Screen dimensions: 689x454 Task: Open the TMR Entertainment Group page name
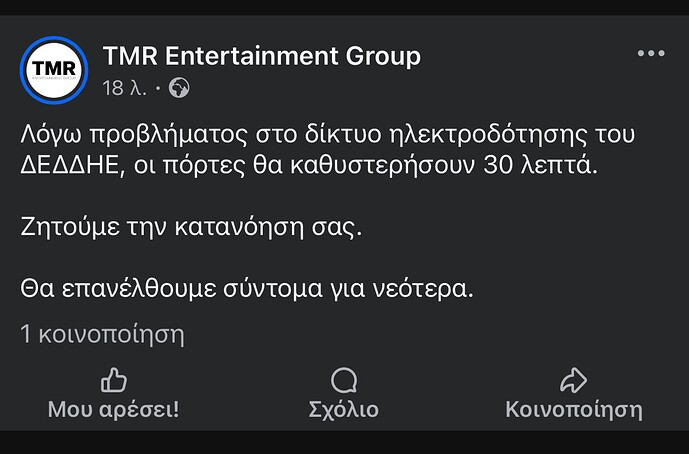click(261, 55)
